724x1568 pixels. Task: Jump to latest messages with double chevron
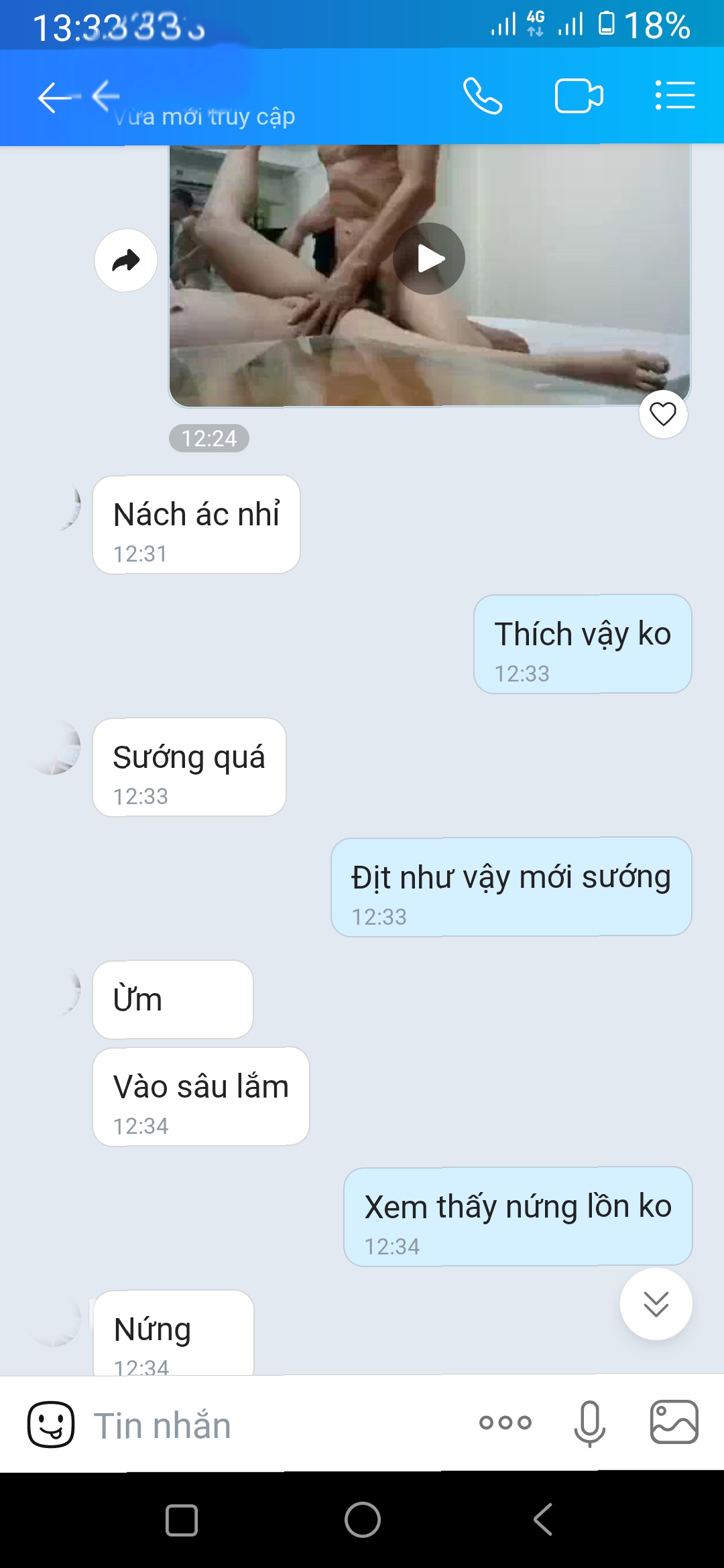tap(656, 1304)
